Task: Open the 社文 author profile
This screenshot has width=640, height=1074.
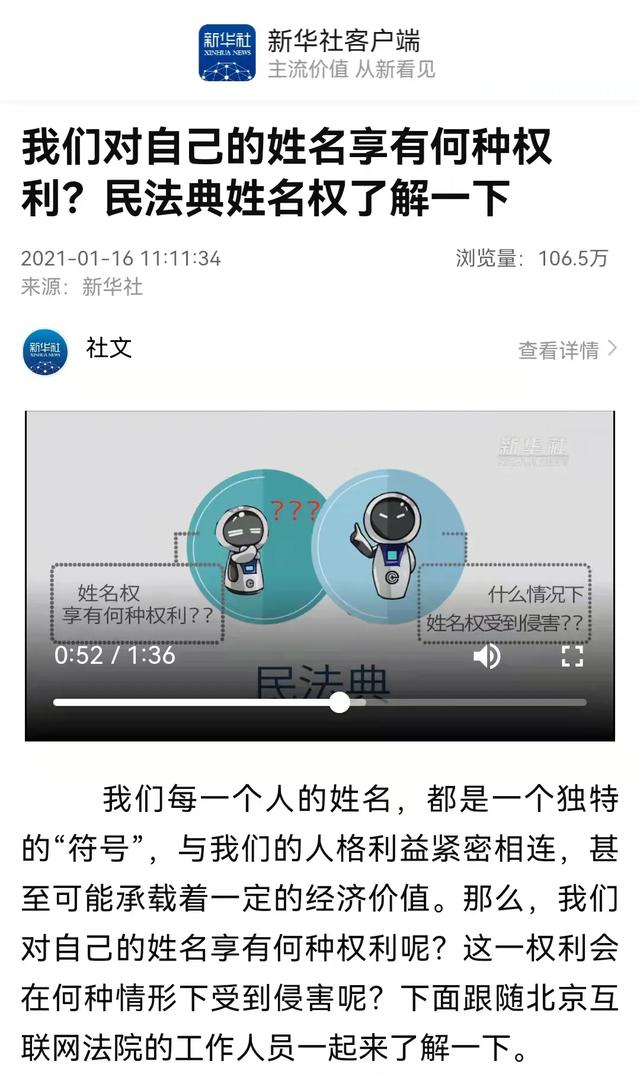Action: (108, 347)
